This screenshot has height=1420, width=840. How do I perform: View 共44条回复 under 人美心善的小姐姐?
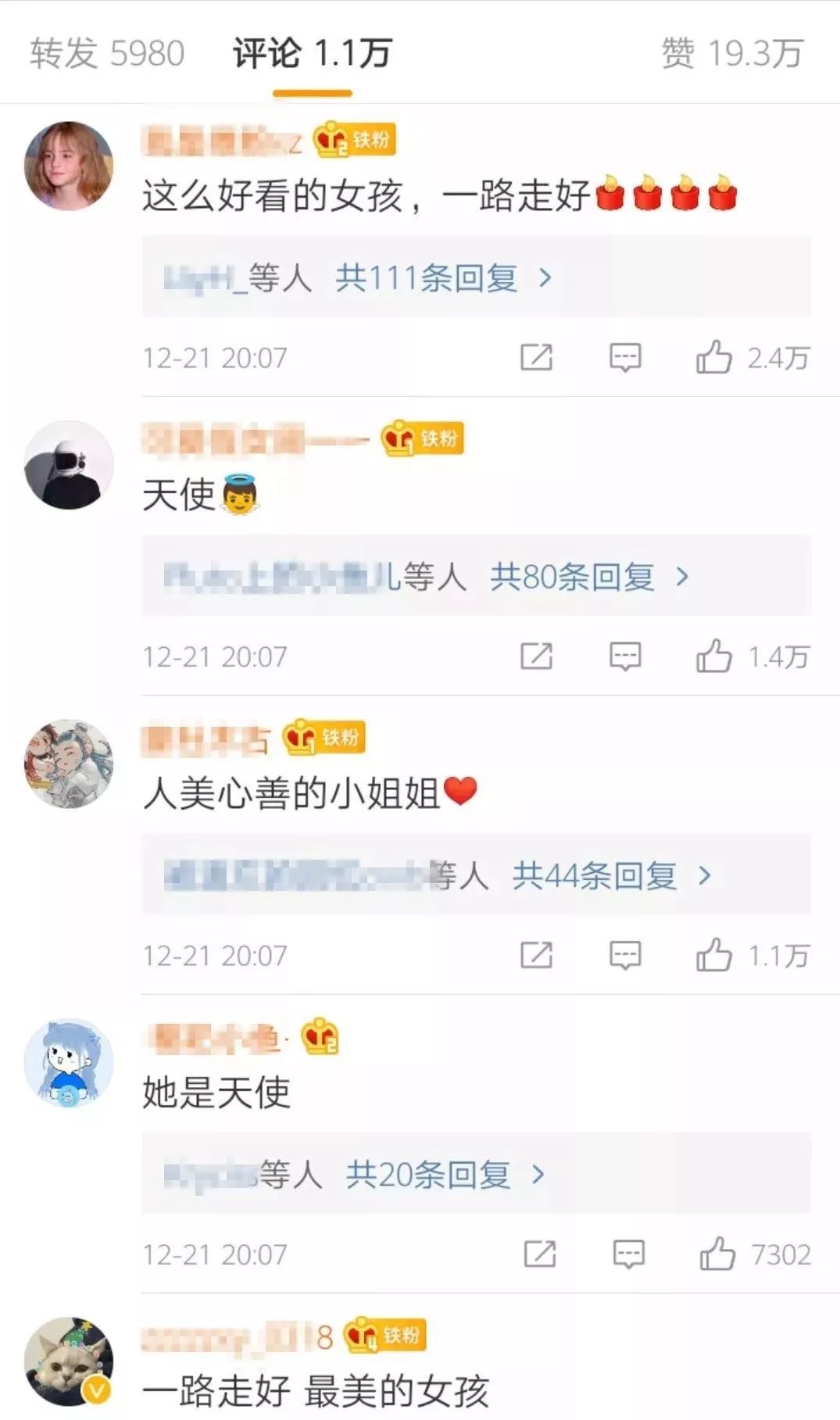[610, 875]
